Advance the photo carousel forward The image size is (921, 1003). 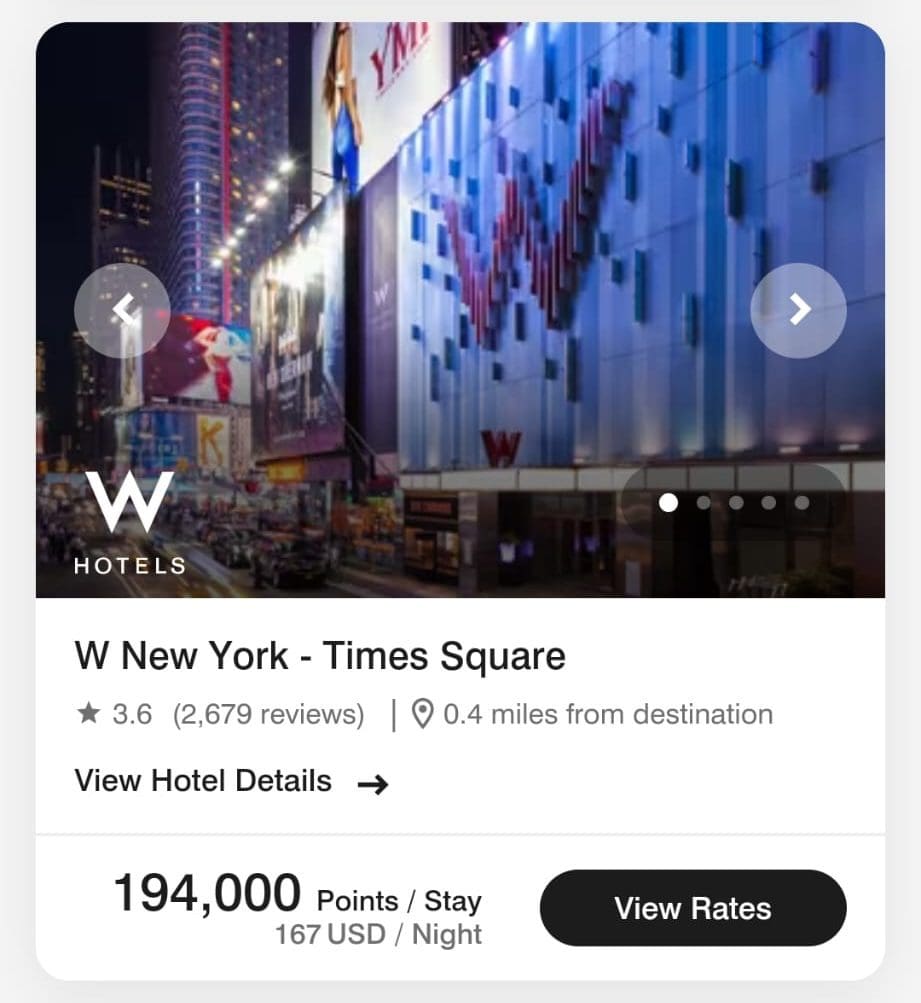(798, 311)
